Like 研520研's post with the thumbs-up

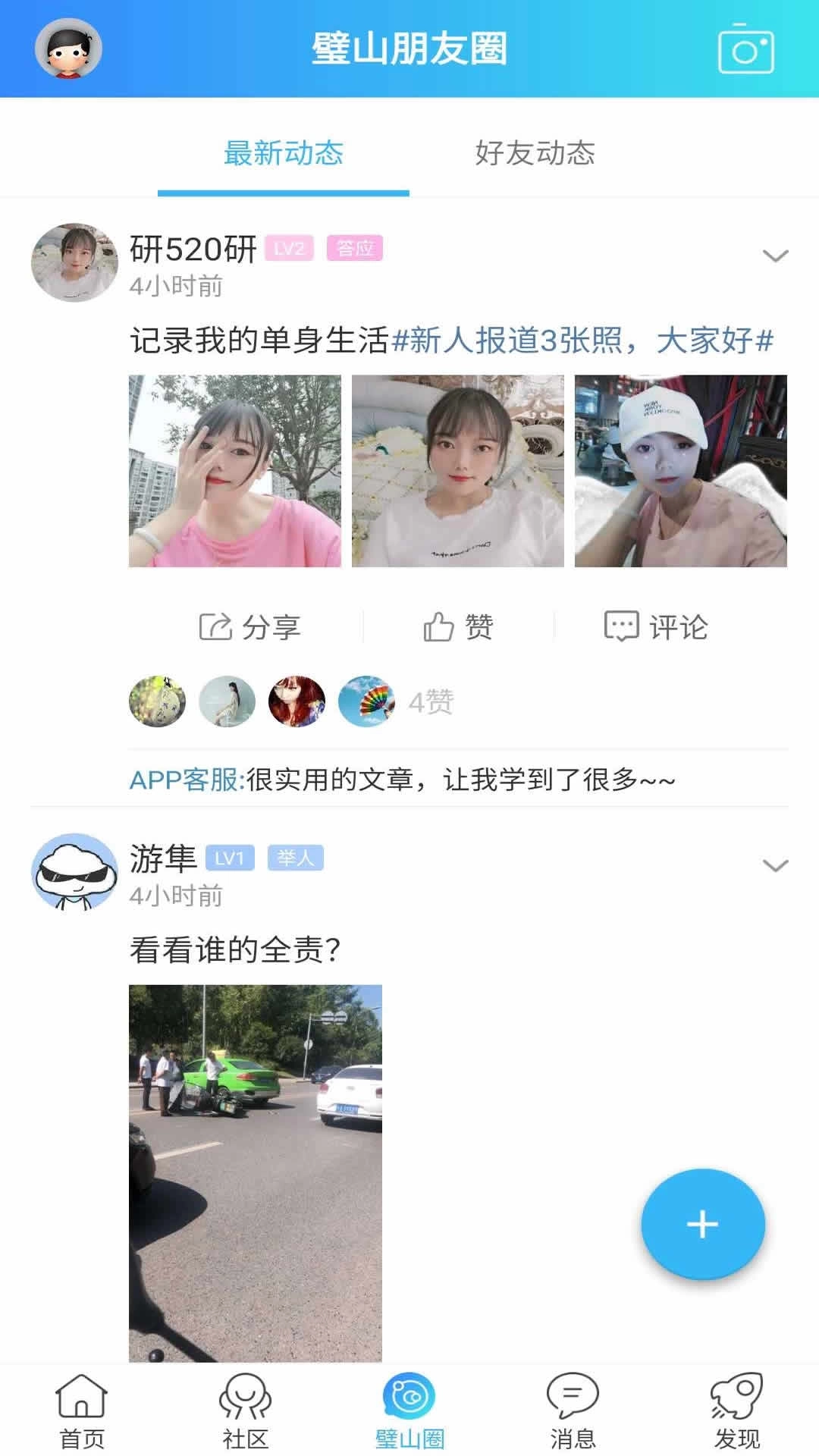pos(457,626)
